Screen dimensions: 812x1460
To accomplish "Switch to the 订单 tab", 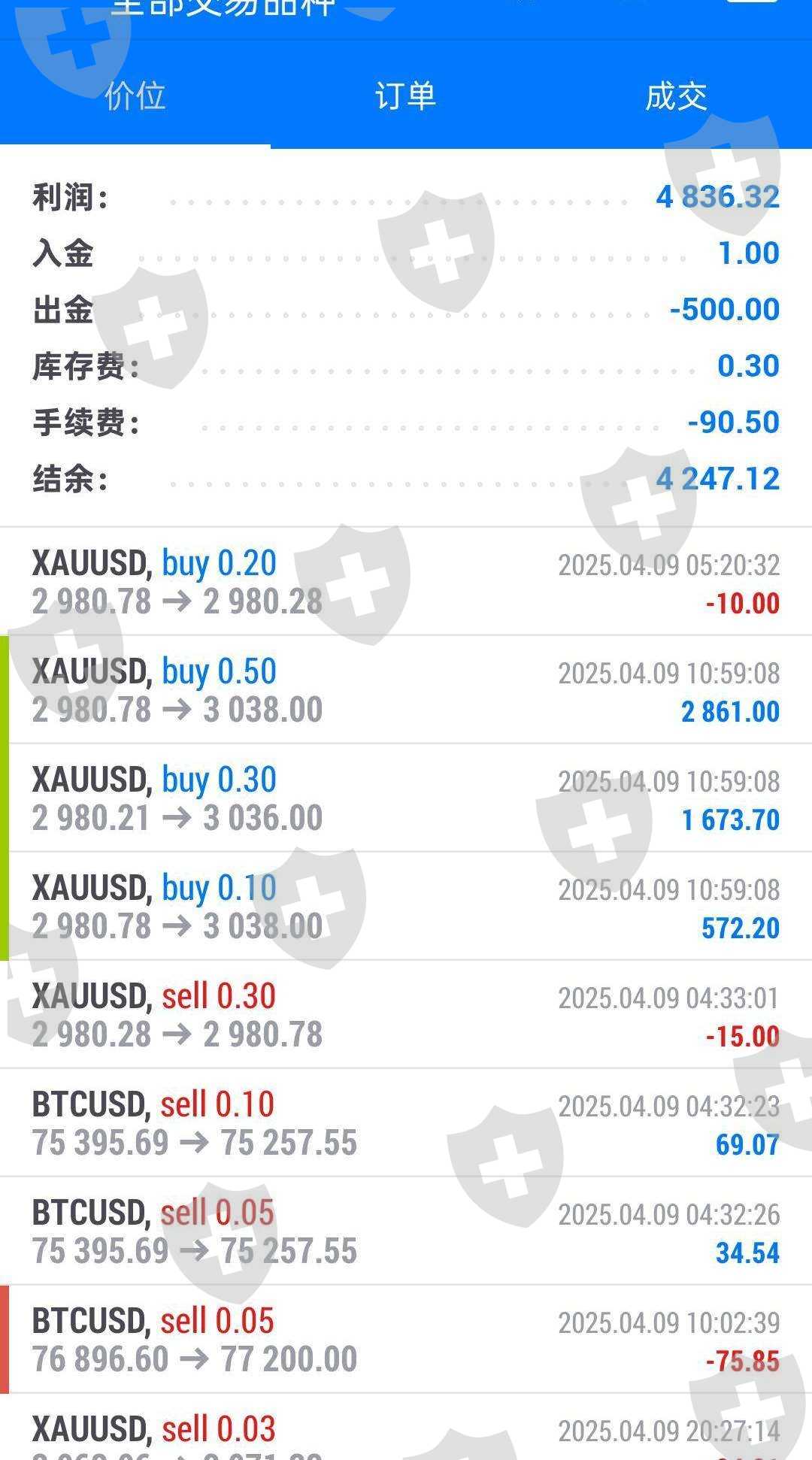I will [405, 95].
